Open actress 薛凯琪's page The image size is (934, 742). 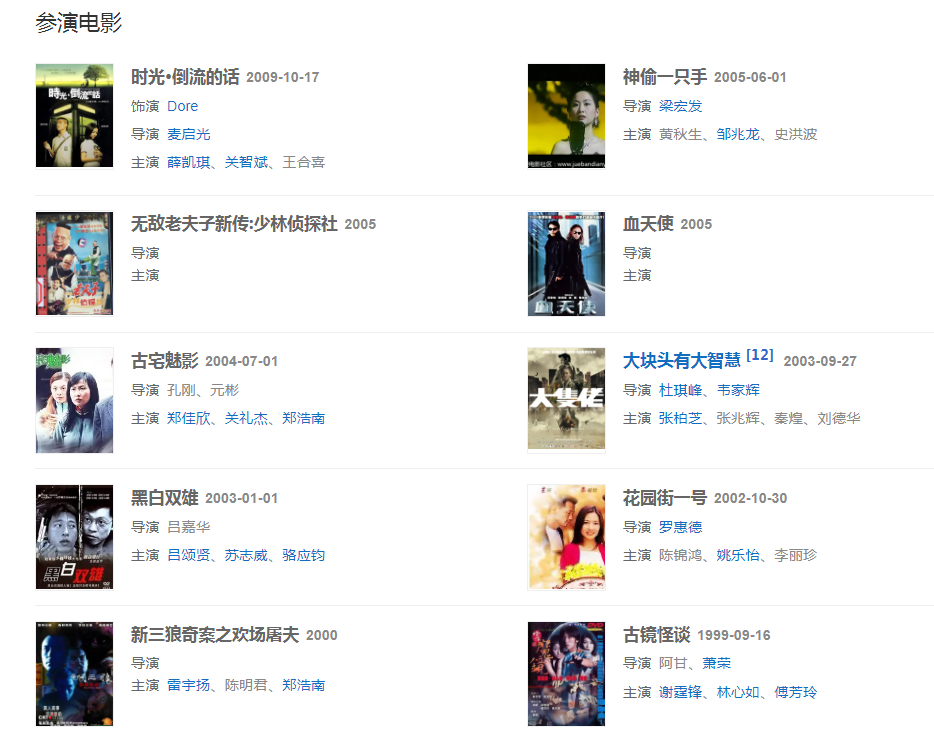pyautogui.click(x=188, y=162)
